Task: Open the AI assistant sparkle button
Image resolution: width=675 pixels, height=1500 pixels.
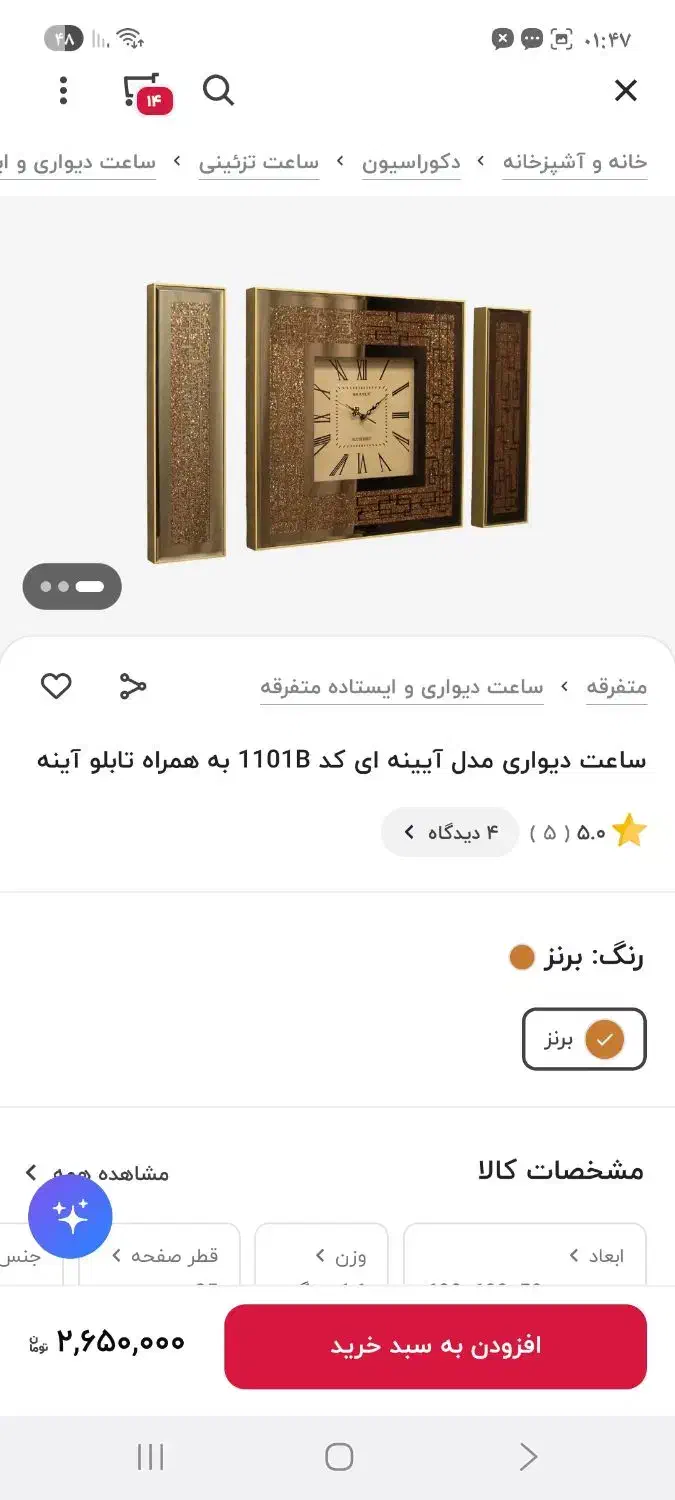Action: tap(70, 1217)
